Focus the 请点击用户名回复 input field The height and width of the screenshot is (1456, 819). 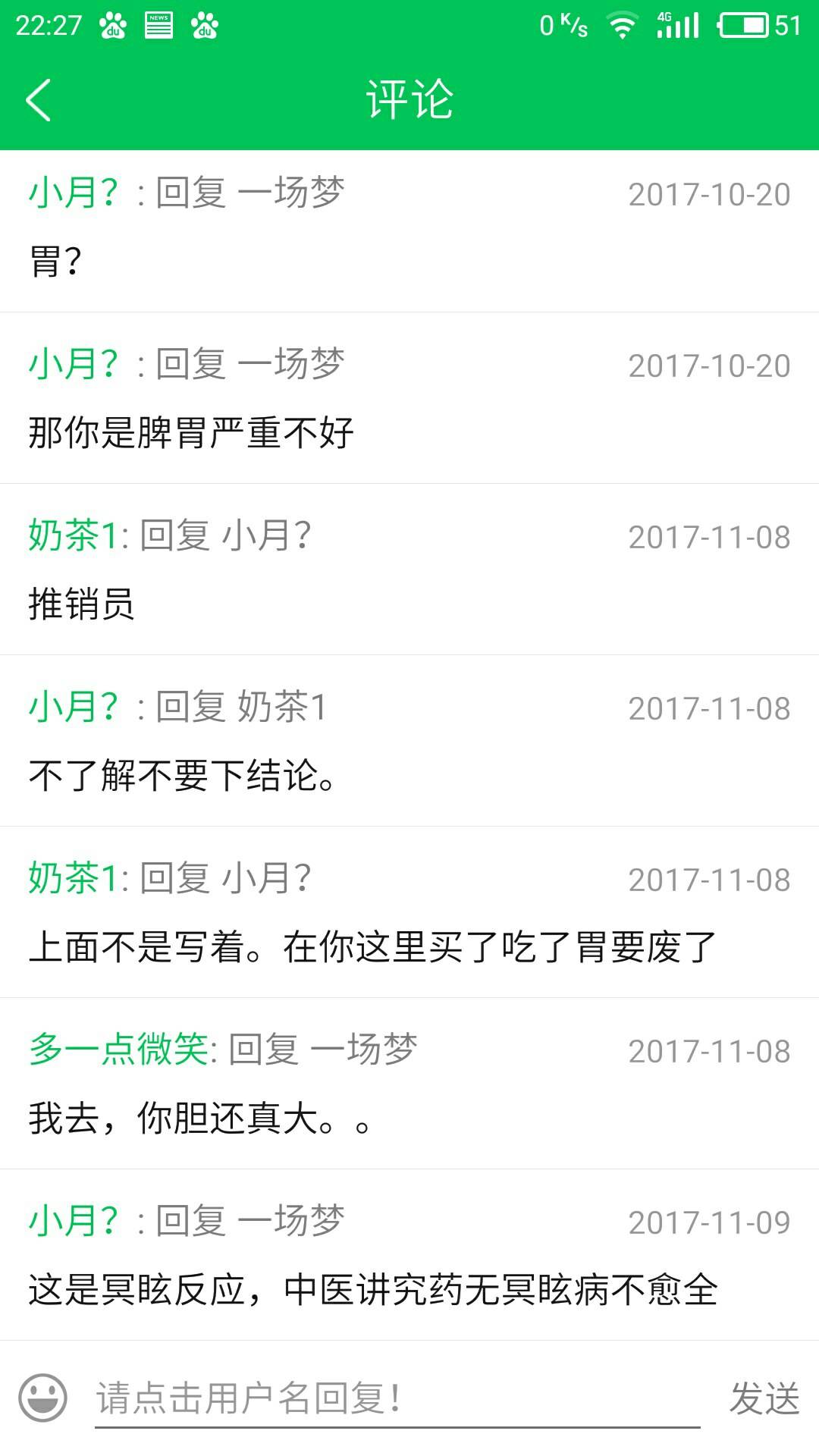397,1398
